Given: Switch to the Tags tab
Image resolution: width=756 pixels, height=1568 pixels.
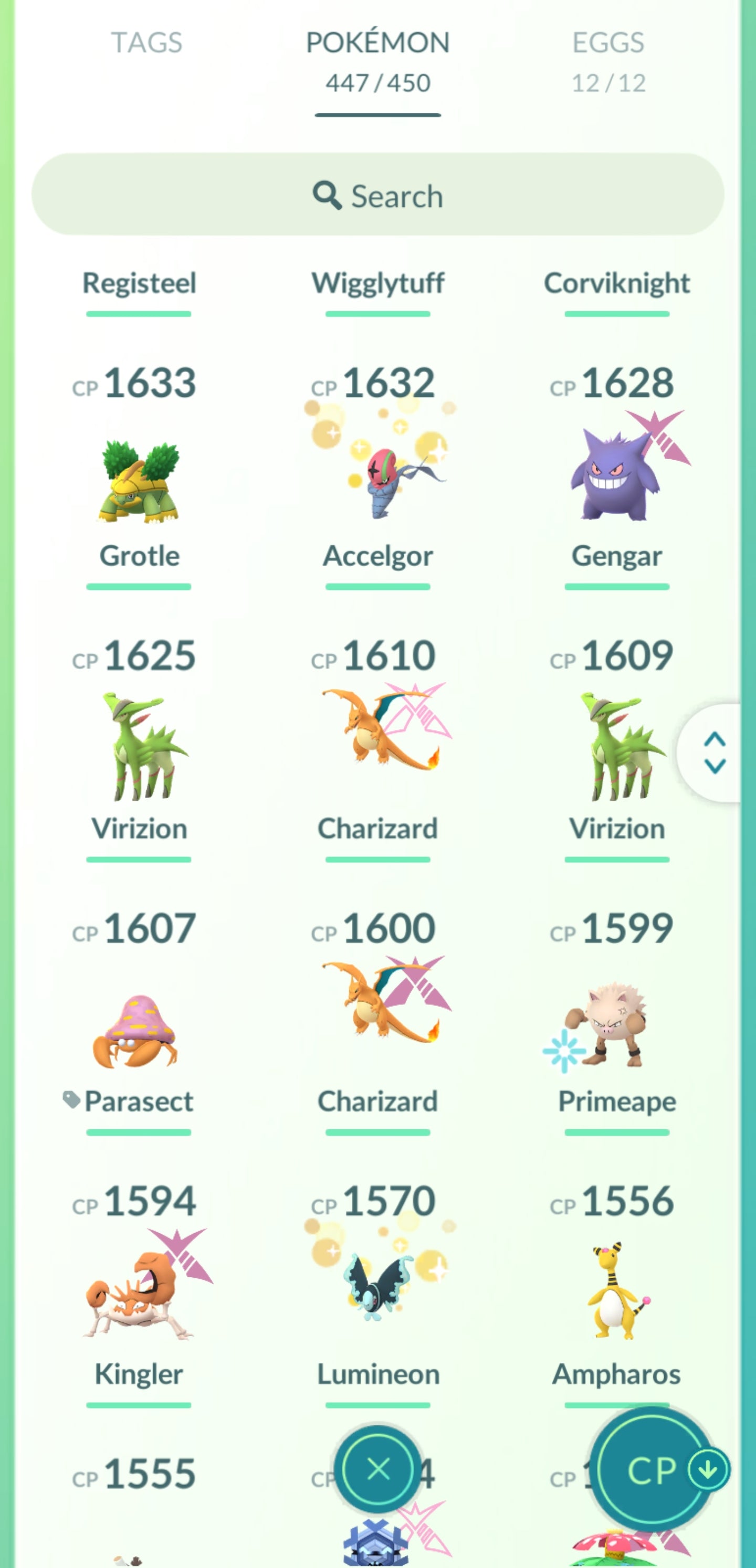Looking at the screenshot, I should 146,43.
